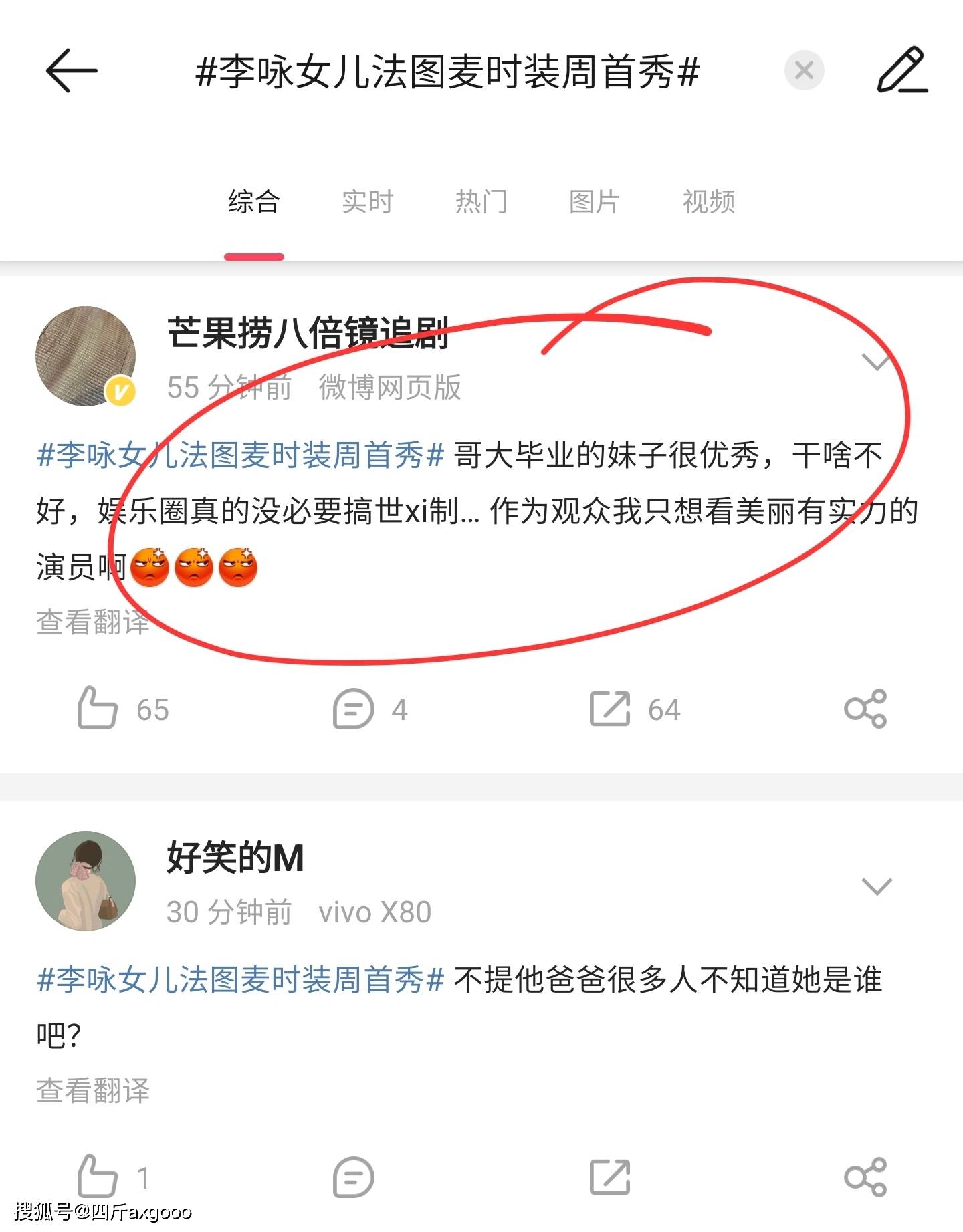Open comments on 芒果捞八倍镜追剧's post
This screenshot has width=963, height=1232.
coord(353,709)
